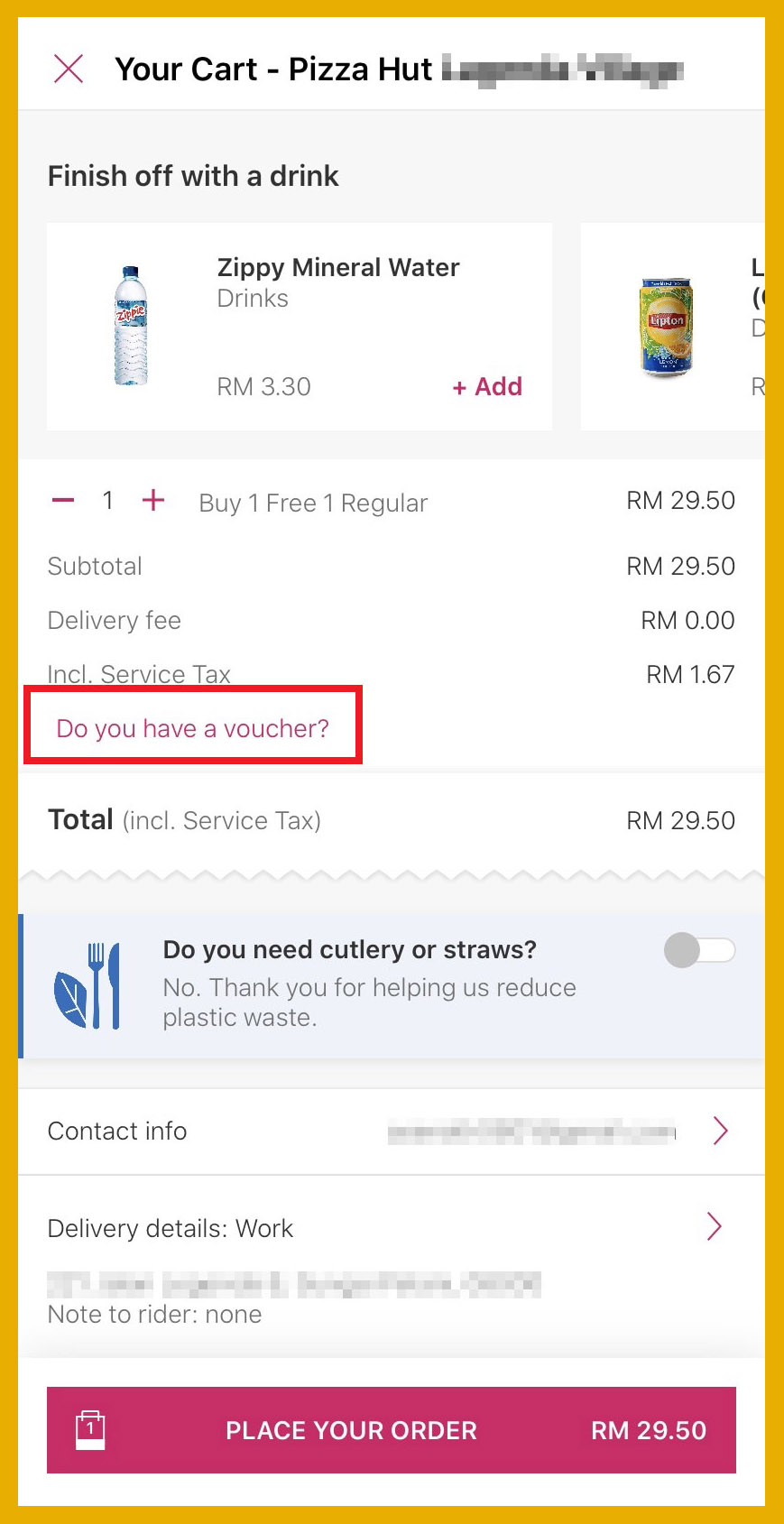Open the voucher entry link
Screen dimensions: 784x1524
pyautogui.click(x=192, y=728)
